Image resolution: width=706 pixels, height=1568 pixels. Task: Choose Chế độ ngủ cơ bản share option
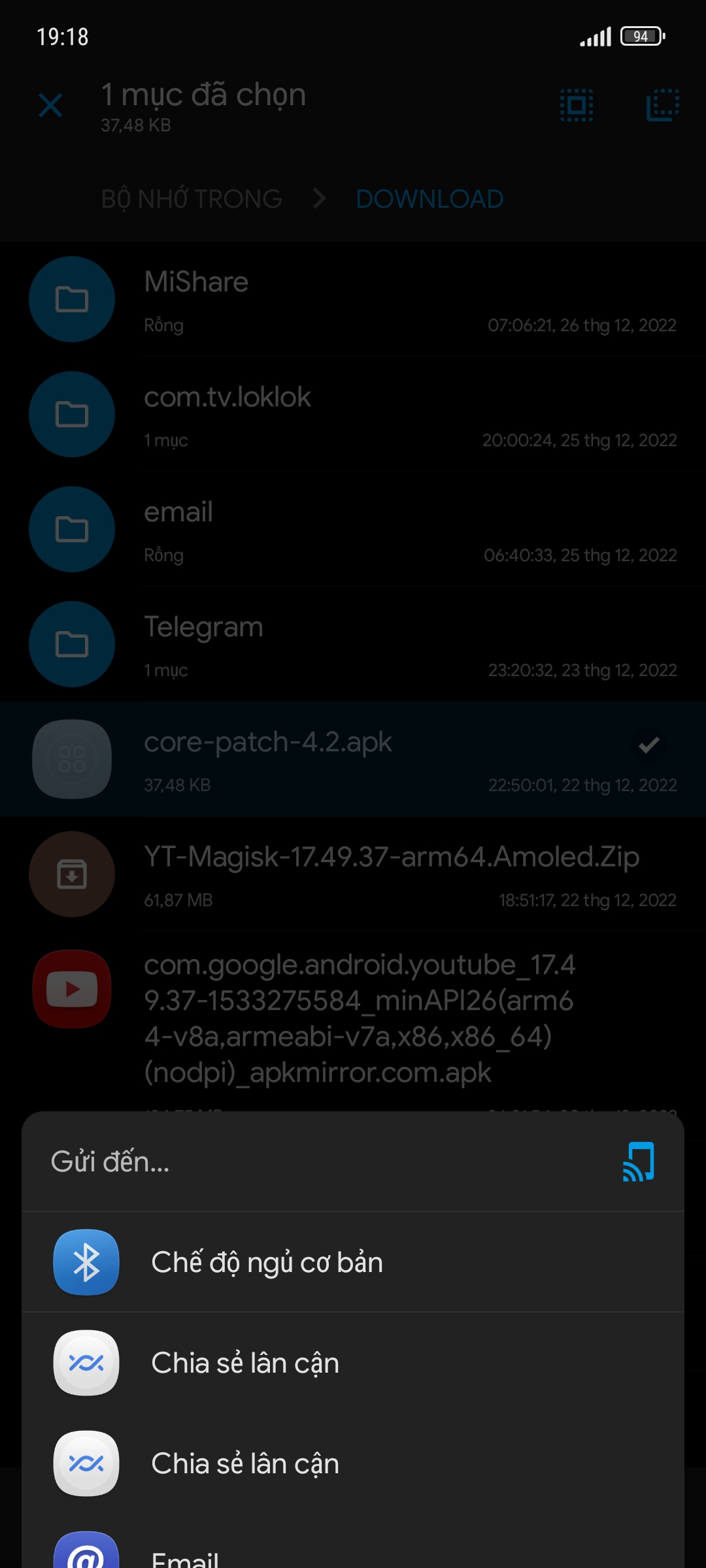point(267,1262)
